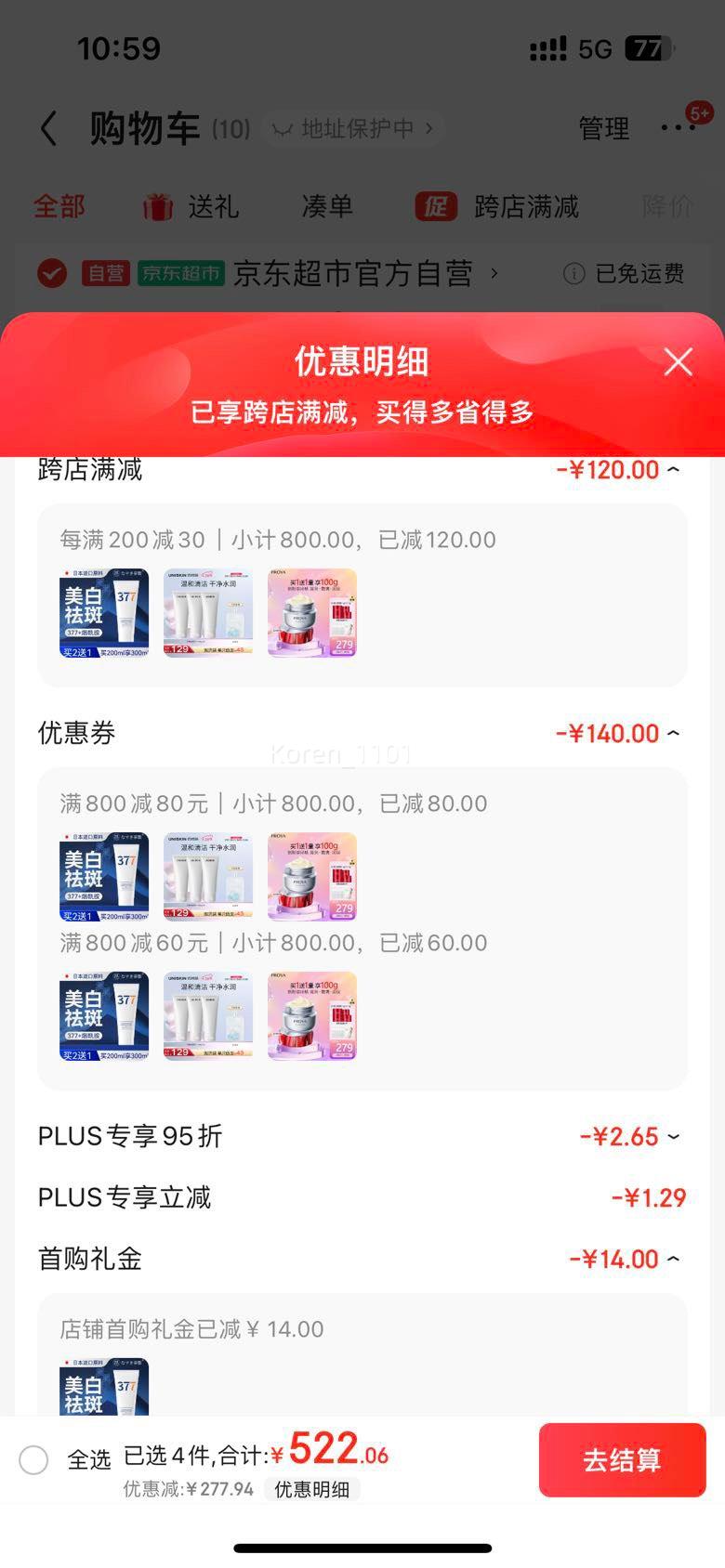Tap the info icon next to 已免运费
The width and height of the screenshot is (725, 1568).
click(574, 272)
